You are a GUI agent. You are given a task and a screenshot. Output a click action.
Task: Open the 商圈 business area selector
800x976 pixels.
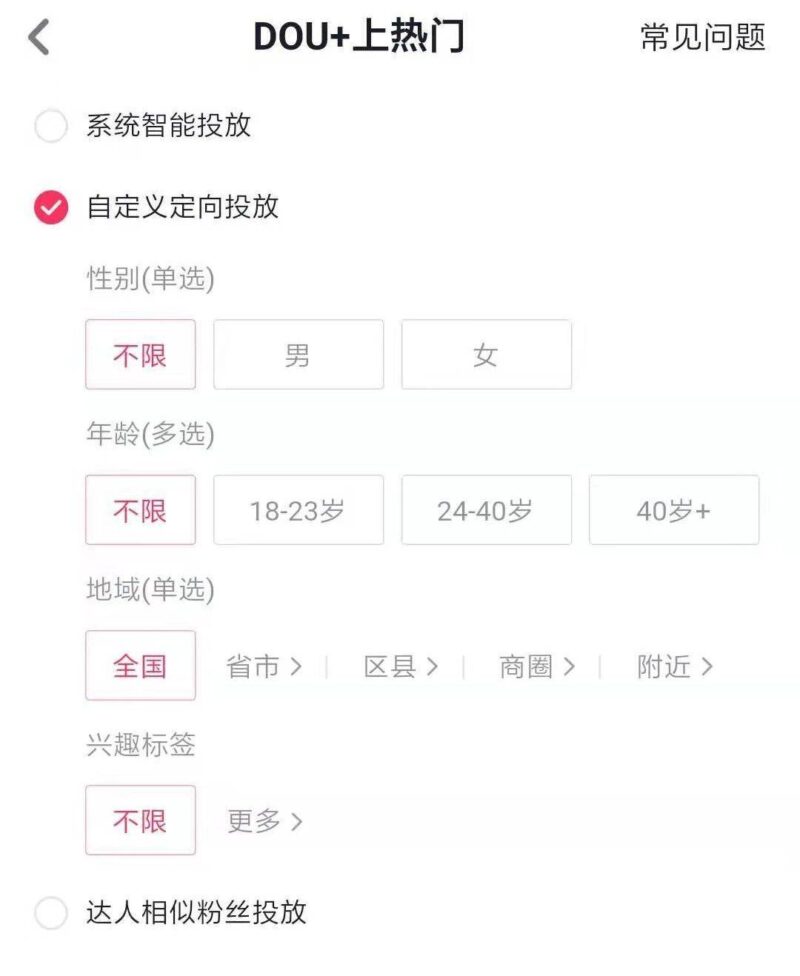tap(536, 666)
